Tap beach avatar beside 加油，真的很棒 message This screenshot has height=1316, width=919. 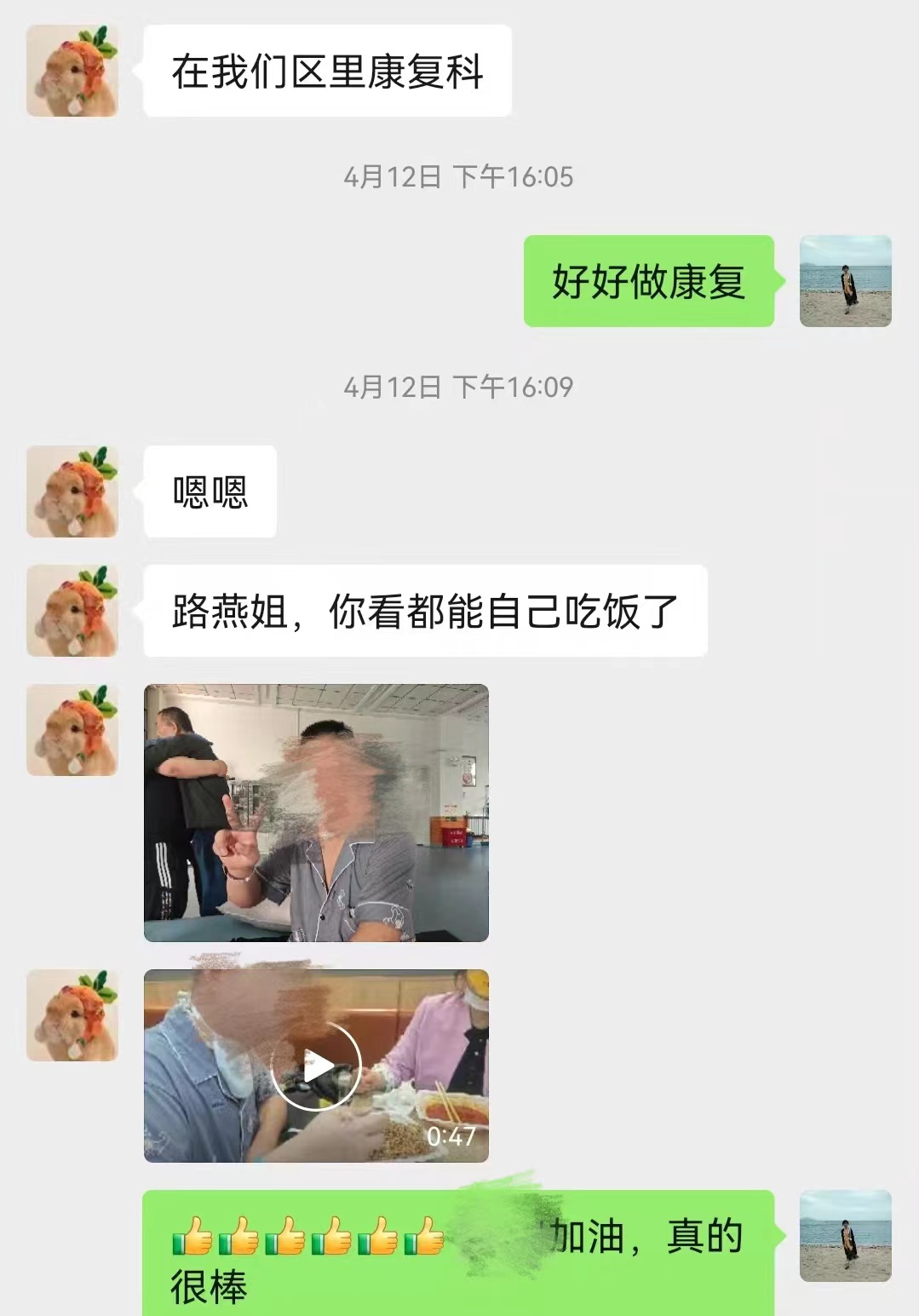(845, 1235)
